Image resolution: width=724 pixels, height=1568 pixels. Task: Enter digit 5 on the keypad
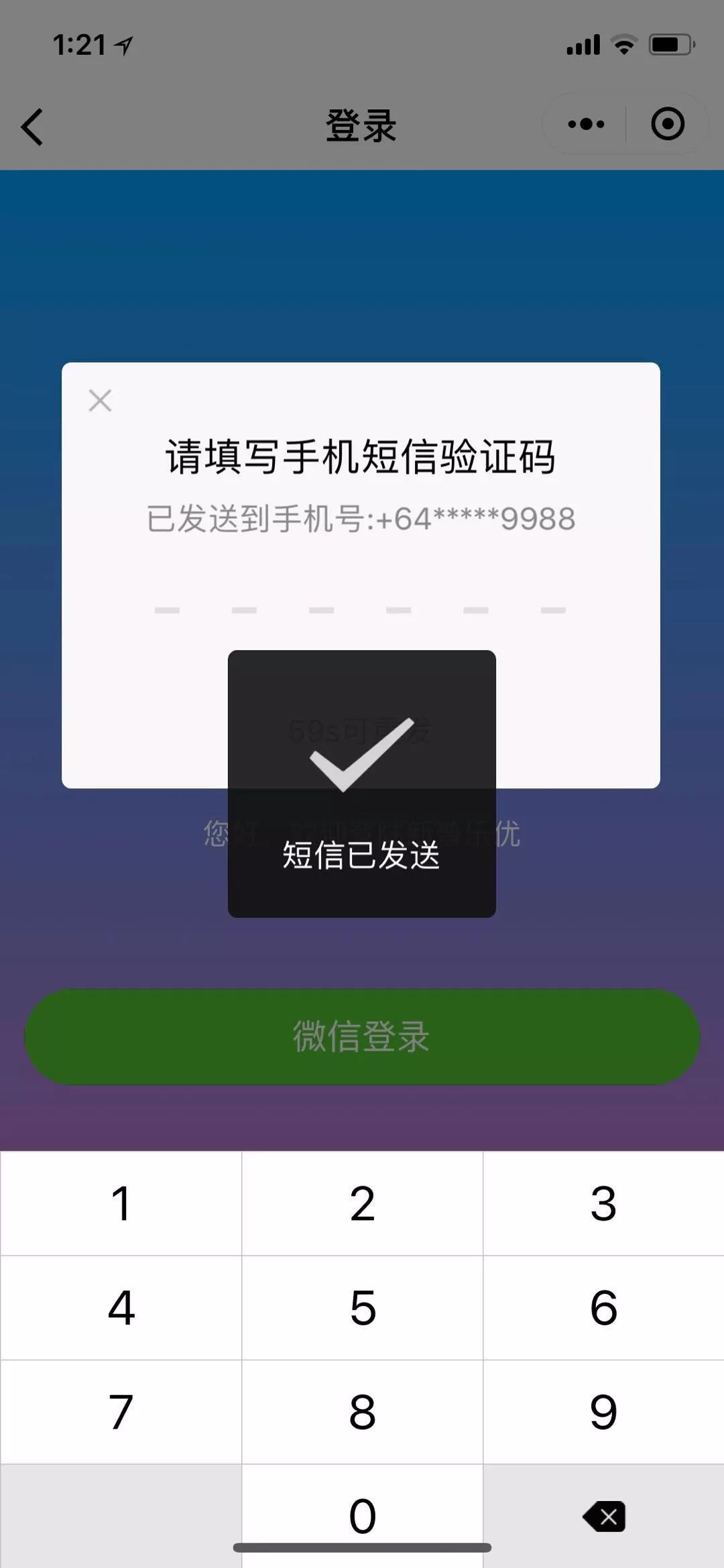pos(362,1307)
